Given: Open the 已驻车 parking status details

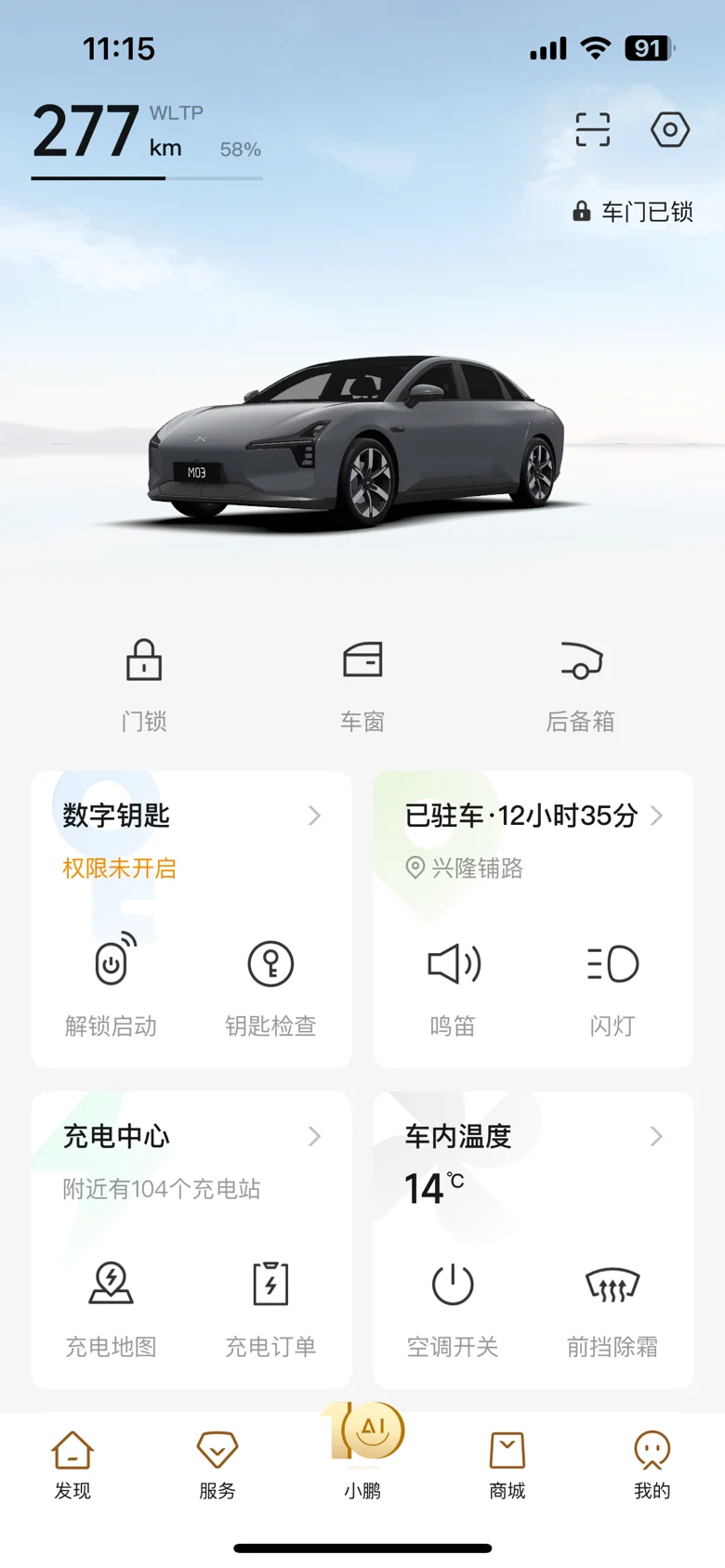Looking at the screenshot, I should tap(534, 817).
